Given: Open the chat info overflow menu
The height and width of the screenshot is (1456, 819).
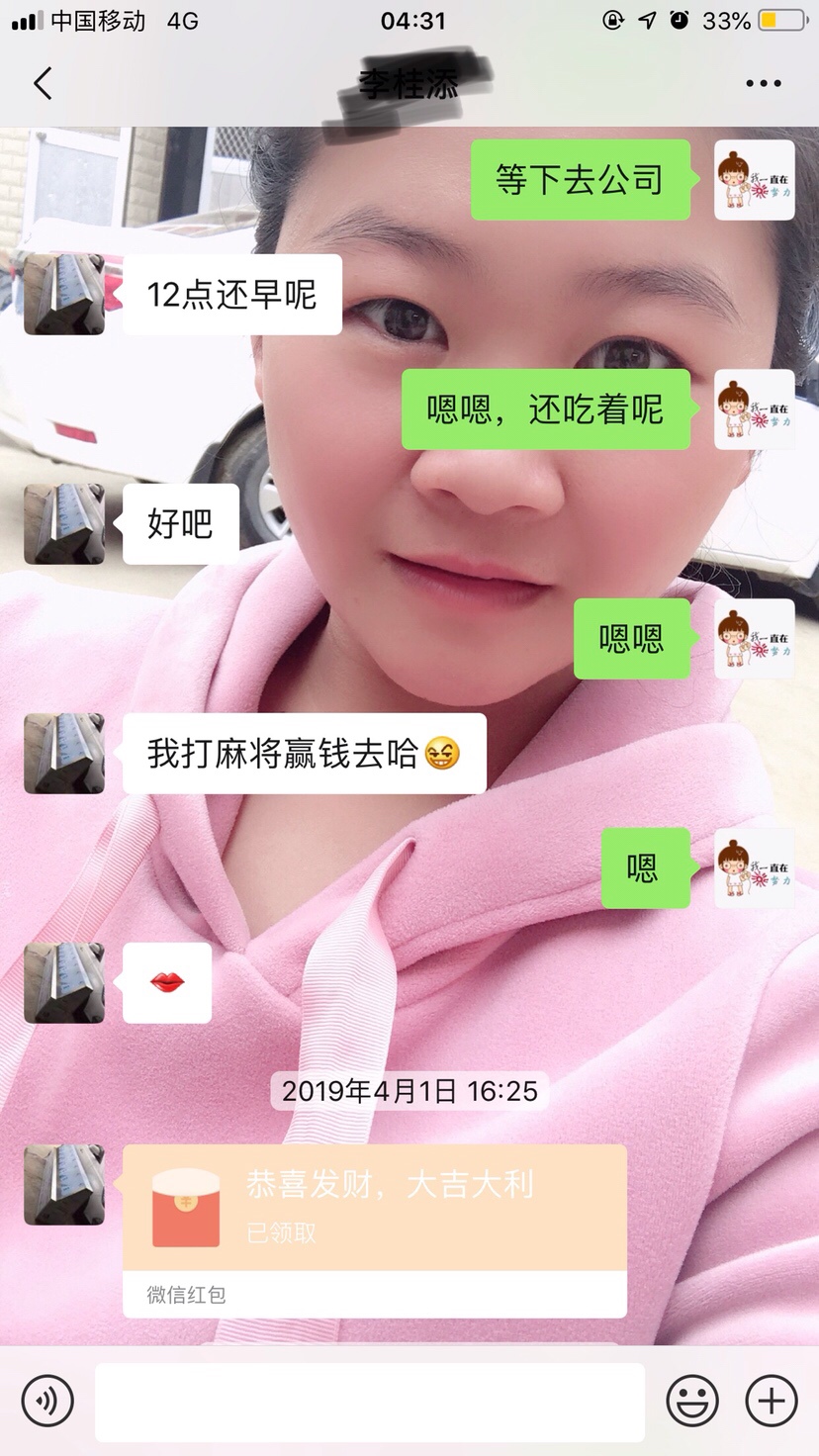Looking at the screenshot, I should [x=763, y=84].
